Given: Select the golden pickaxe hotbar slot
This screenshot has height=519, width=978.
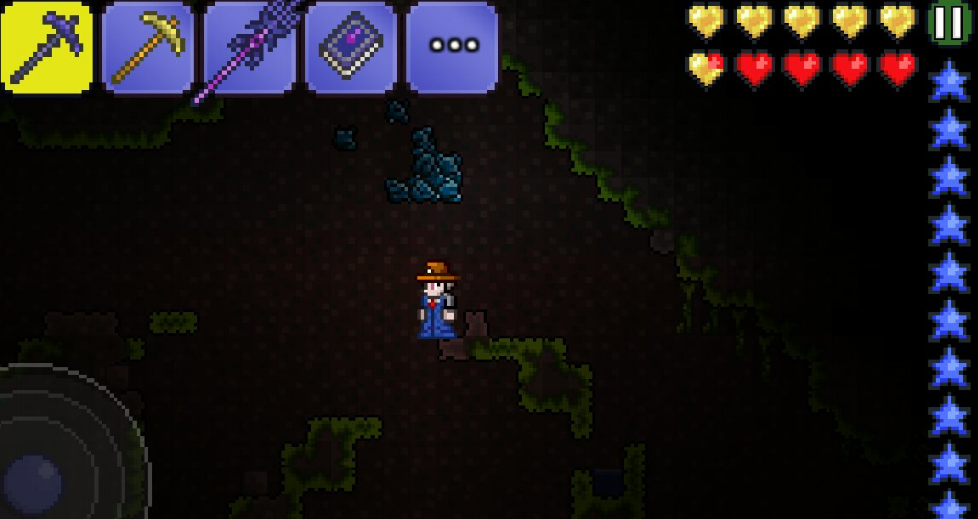Looking at the screenshot, I should [x=149, y=47].
